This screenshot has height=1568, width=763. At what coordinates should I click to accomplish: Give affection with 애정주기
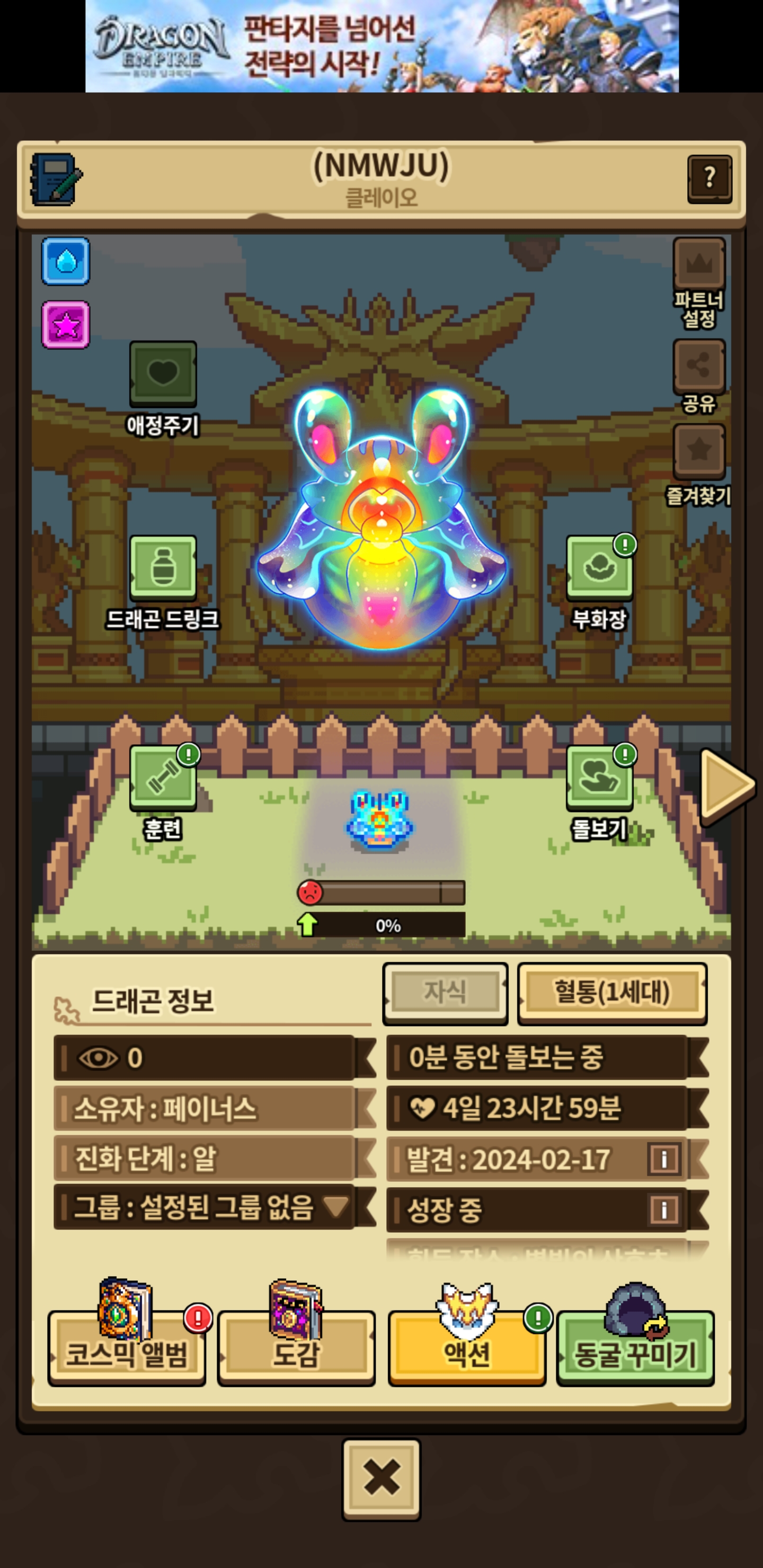click(163, 374)
